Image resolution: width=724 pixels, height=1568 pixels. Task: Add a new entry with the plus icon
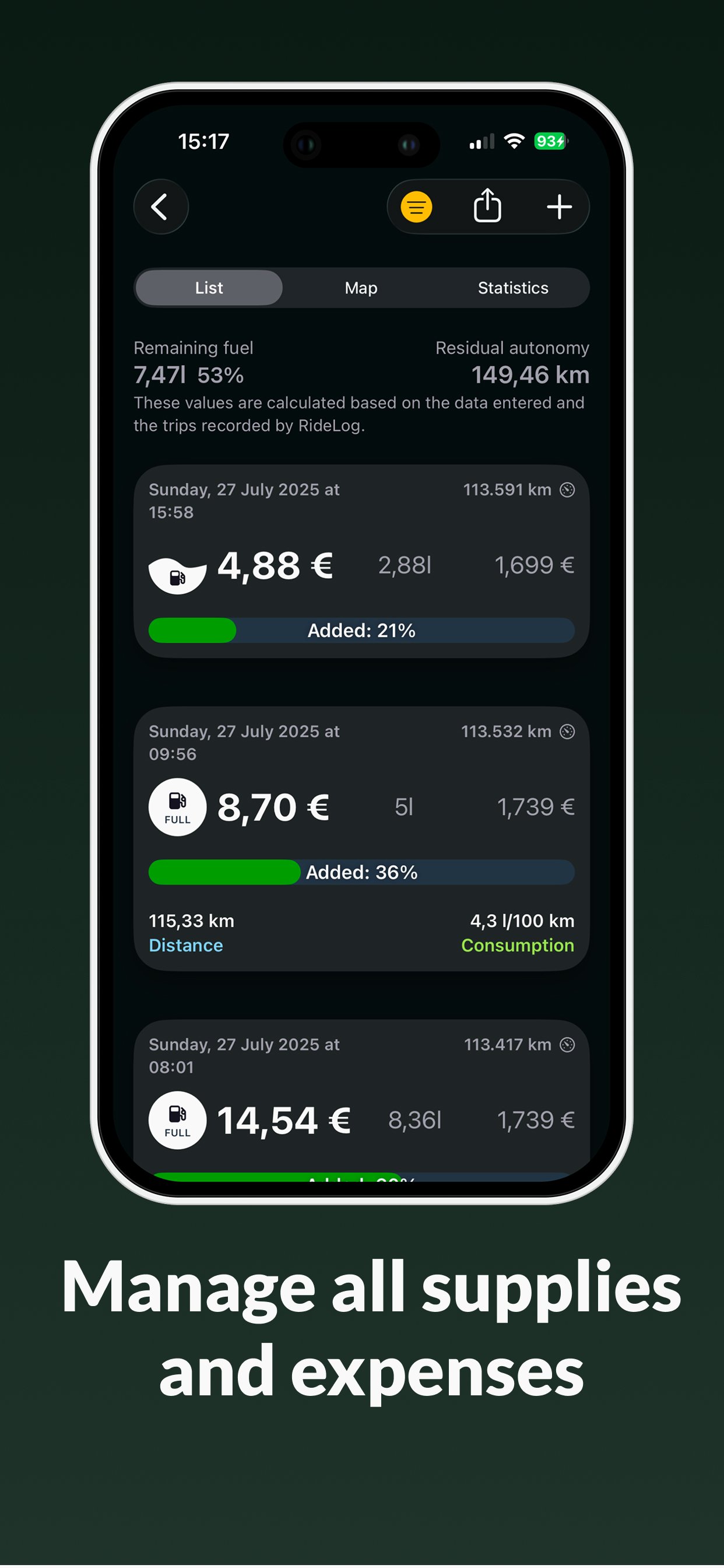click(x=558, y=206)
